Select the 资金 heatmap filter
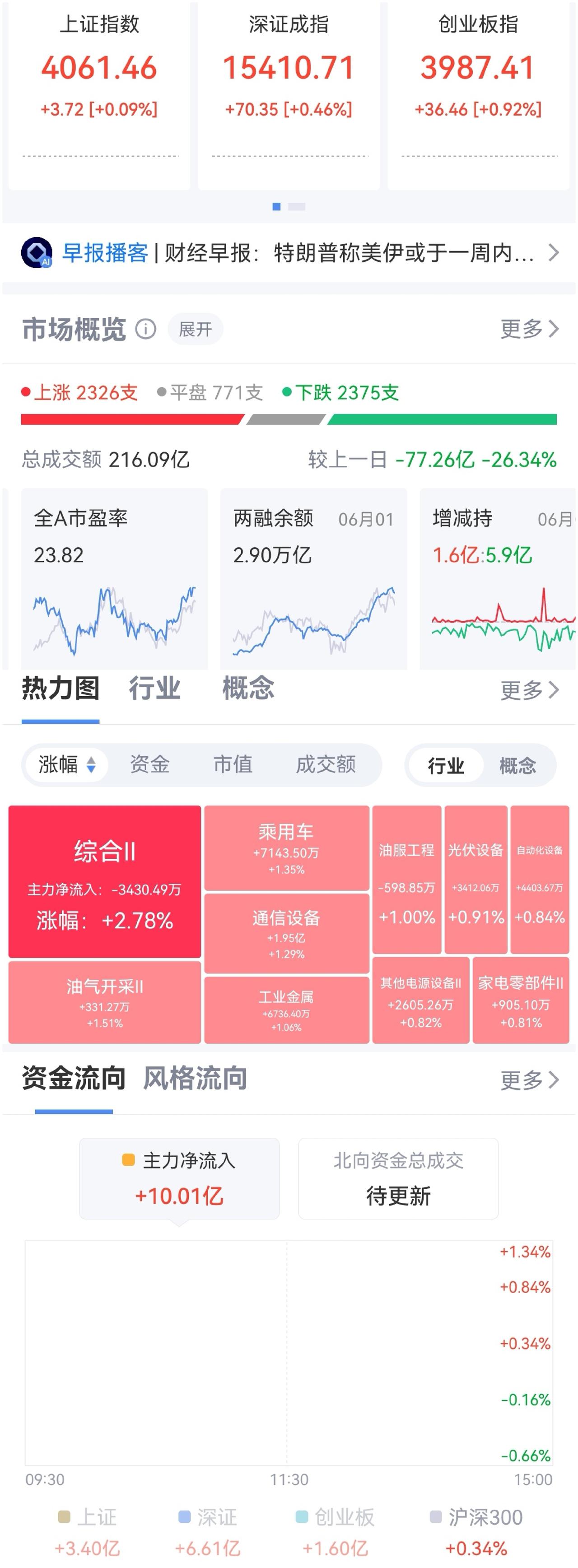The width and height of the screenshot is (578, 1568). tap(150, 764)
